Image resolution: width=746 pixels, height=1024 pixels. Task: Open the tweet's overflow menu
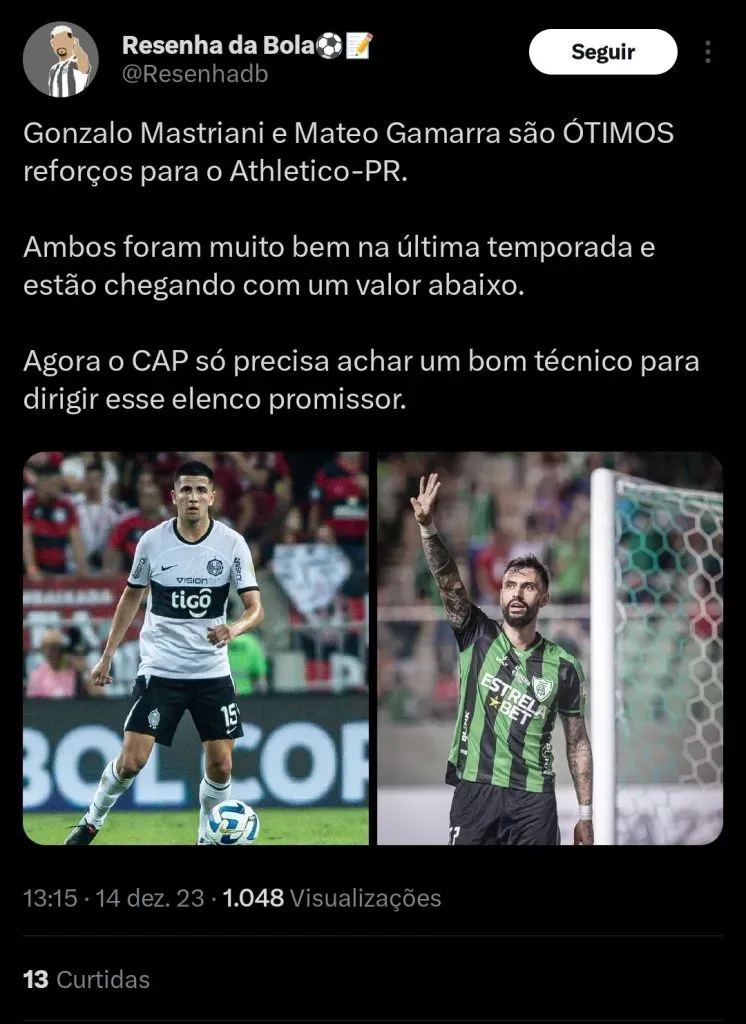tap(708, 52)
